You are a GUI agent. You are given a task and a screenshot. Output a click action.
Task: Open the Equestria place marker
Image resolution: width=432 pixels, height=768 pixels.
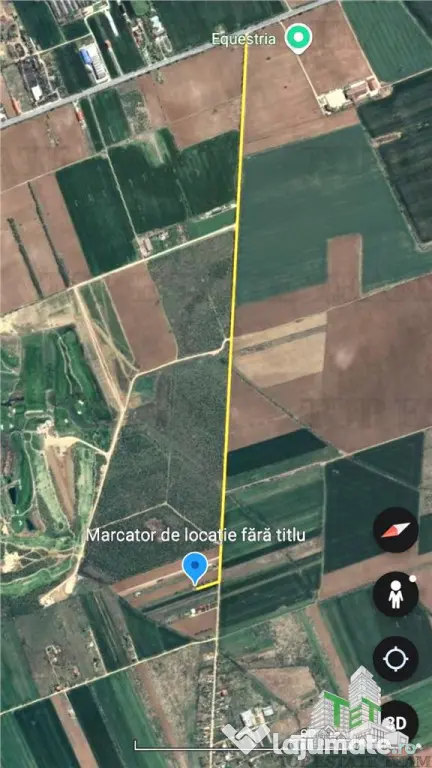(299, 38)
